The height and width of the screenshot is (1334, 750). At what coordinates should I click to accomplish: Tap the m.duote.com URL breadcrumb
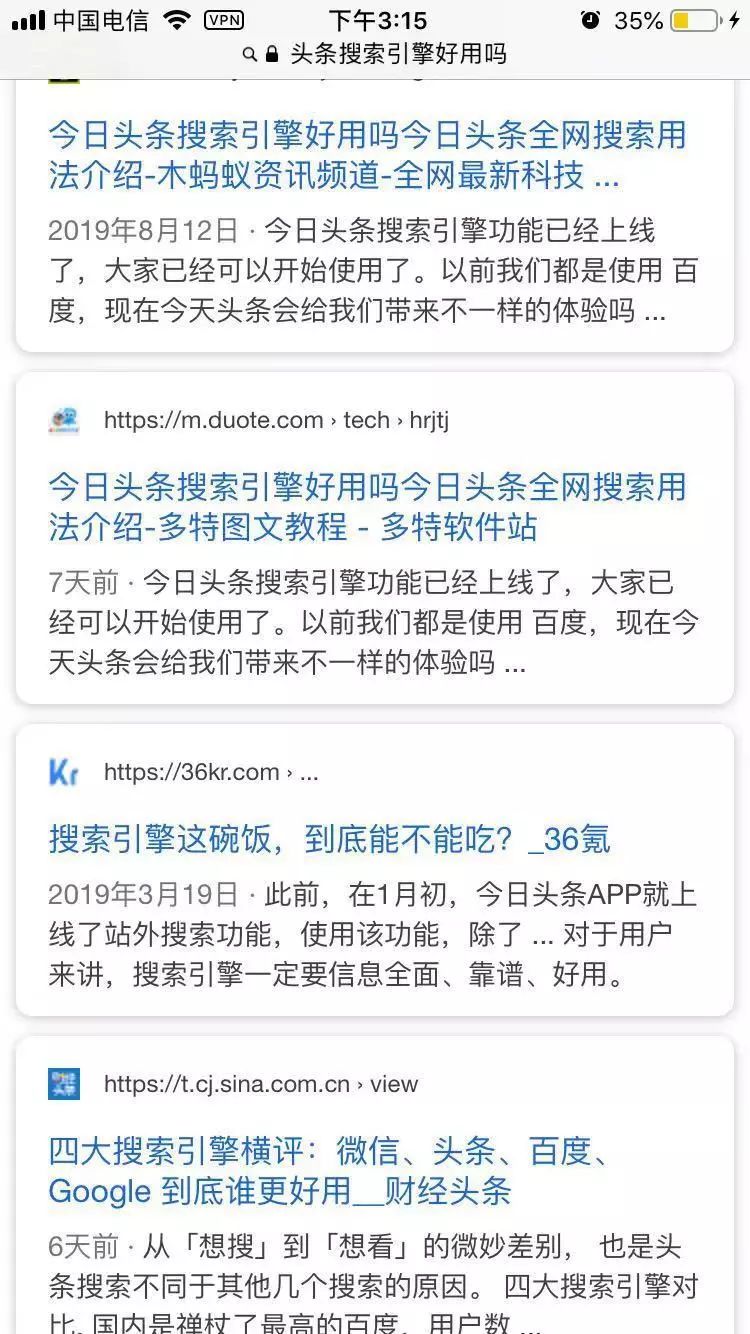pyautogui.click(x=276, y=420)
